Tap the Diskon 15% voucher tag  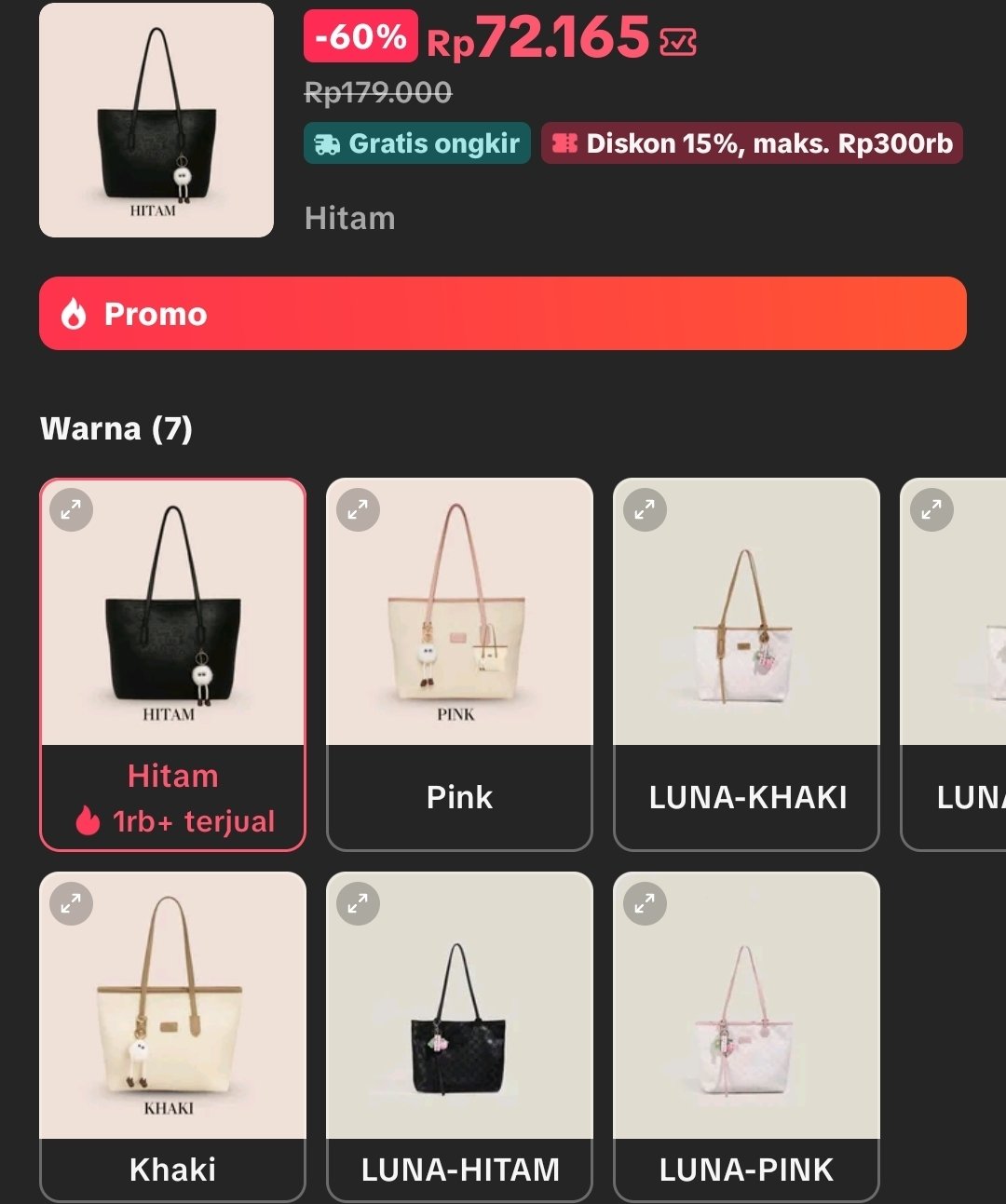(x=752, y=143)
